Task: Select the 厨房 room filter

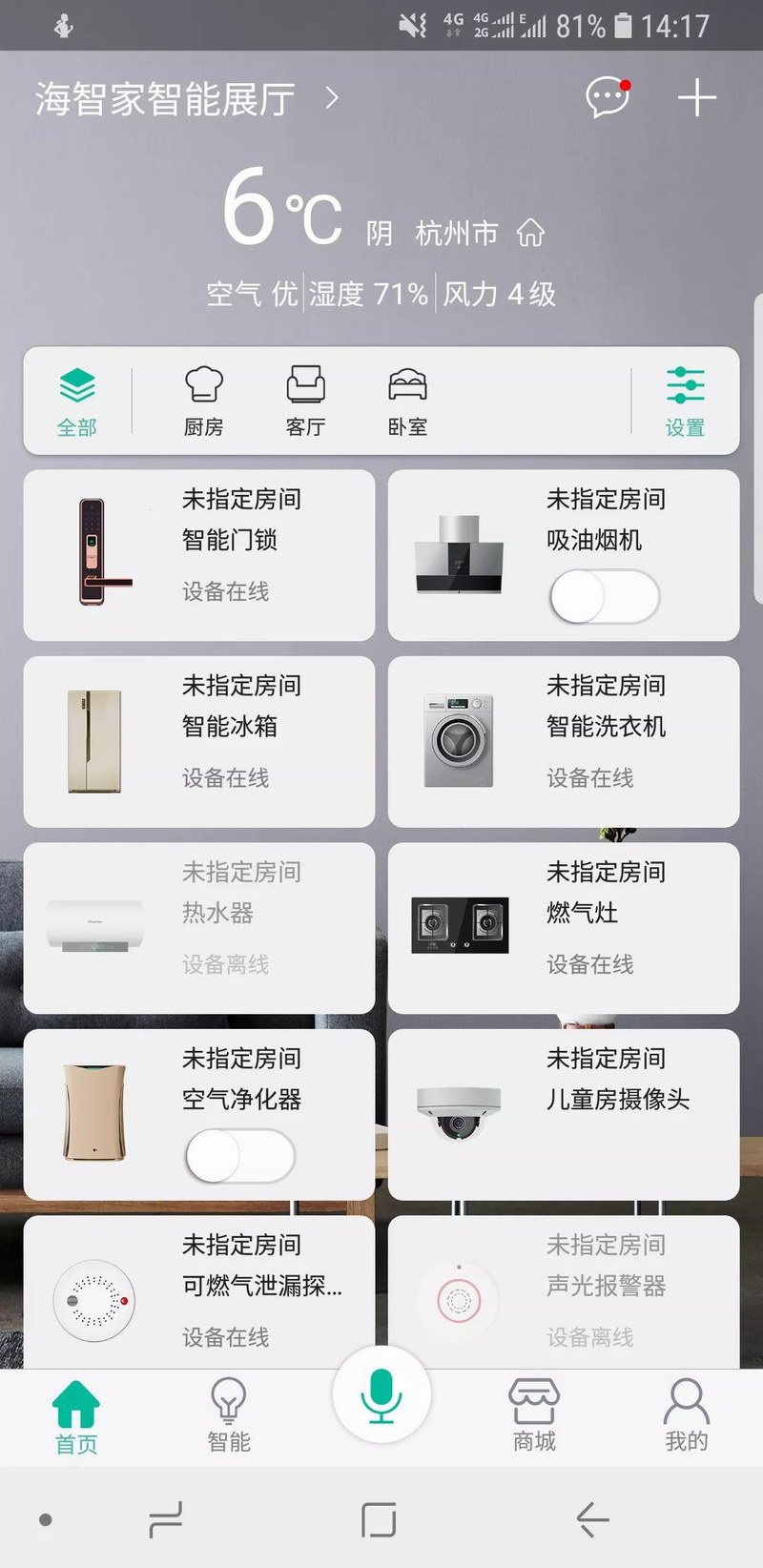Action: [203, 401]
